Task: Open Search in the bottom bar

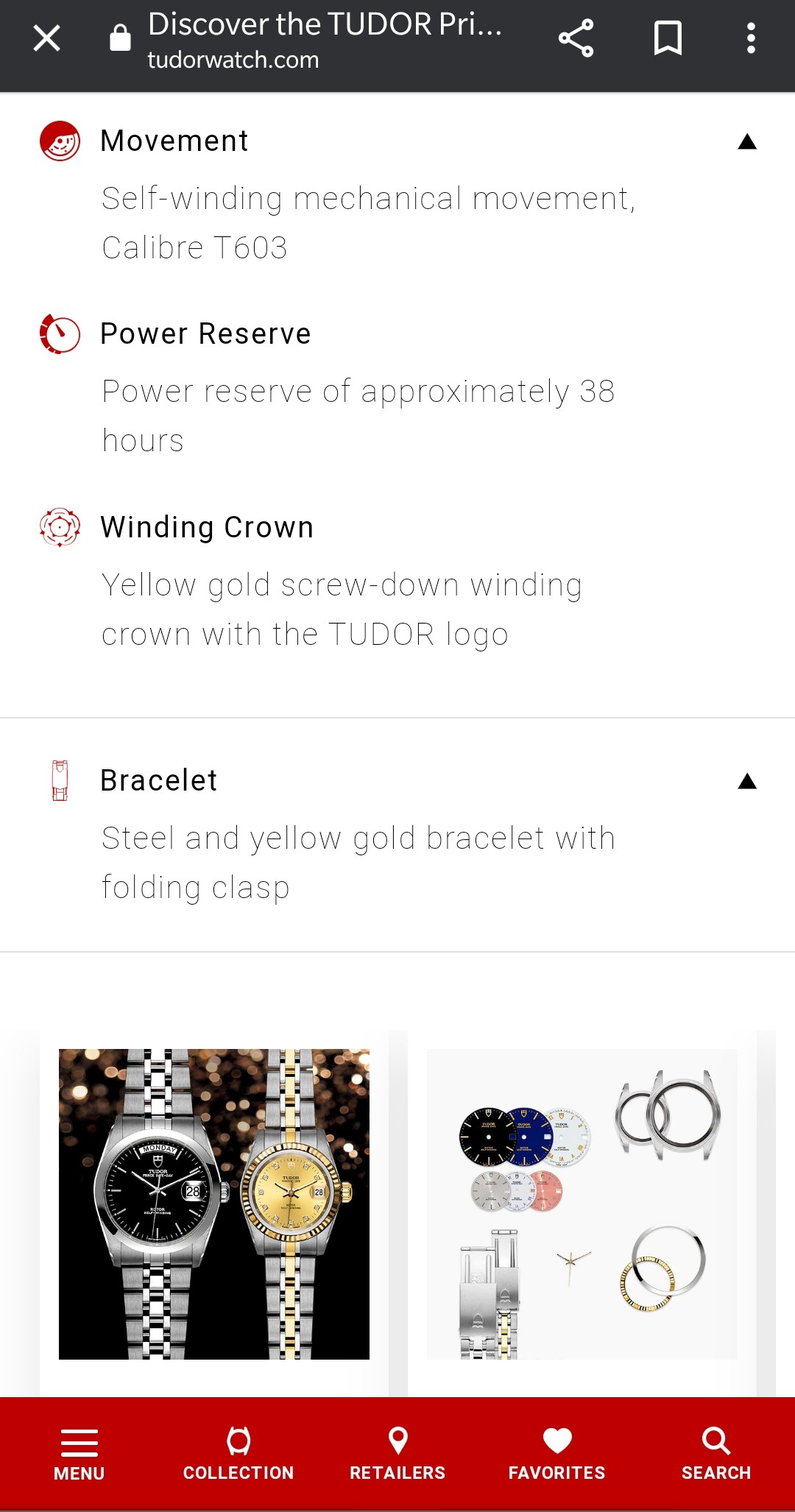Action: [715, 1455]
